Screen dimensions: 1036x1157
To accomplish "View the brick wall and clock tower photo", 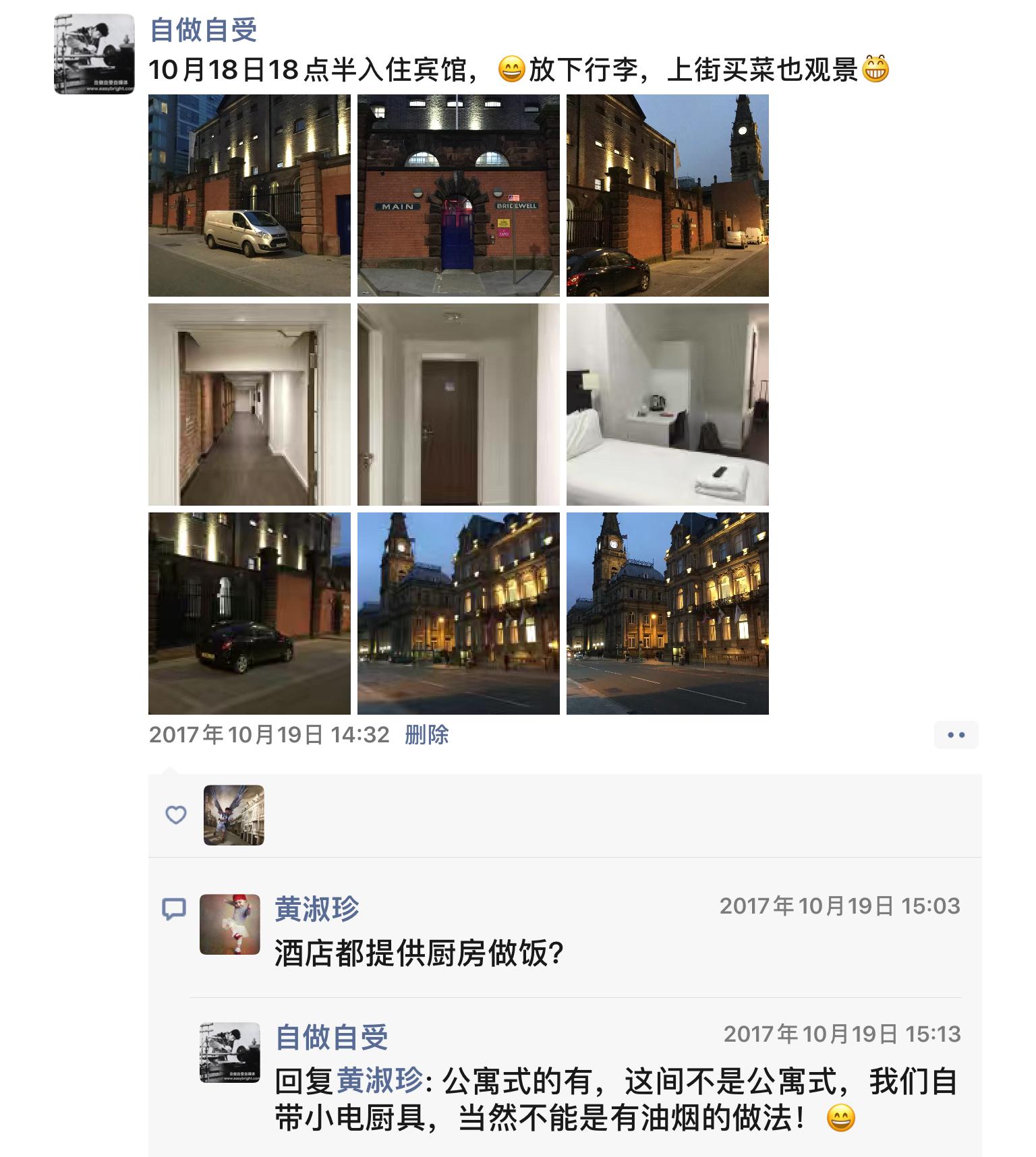I will coord(667,196).
